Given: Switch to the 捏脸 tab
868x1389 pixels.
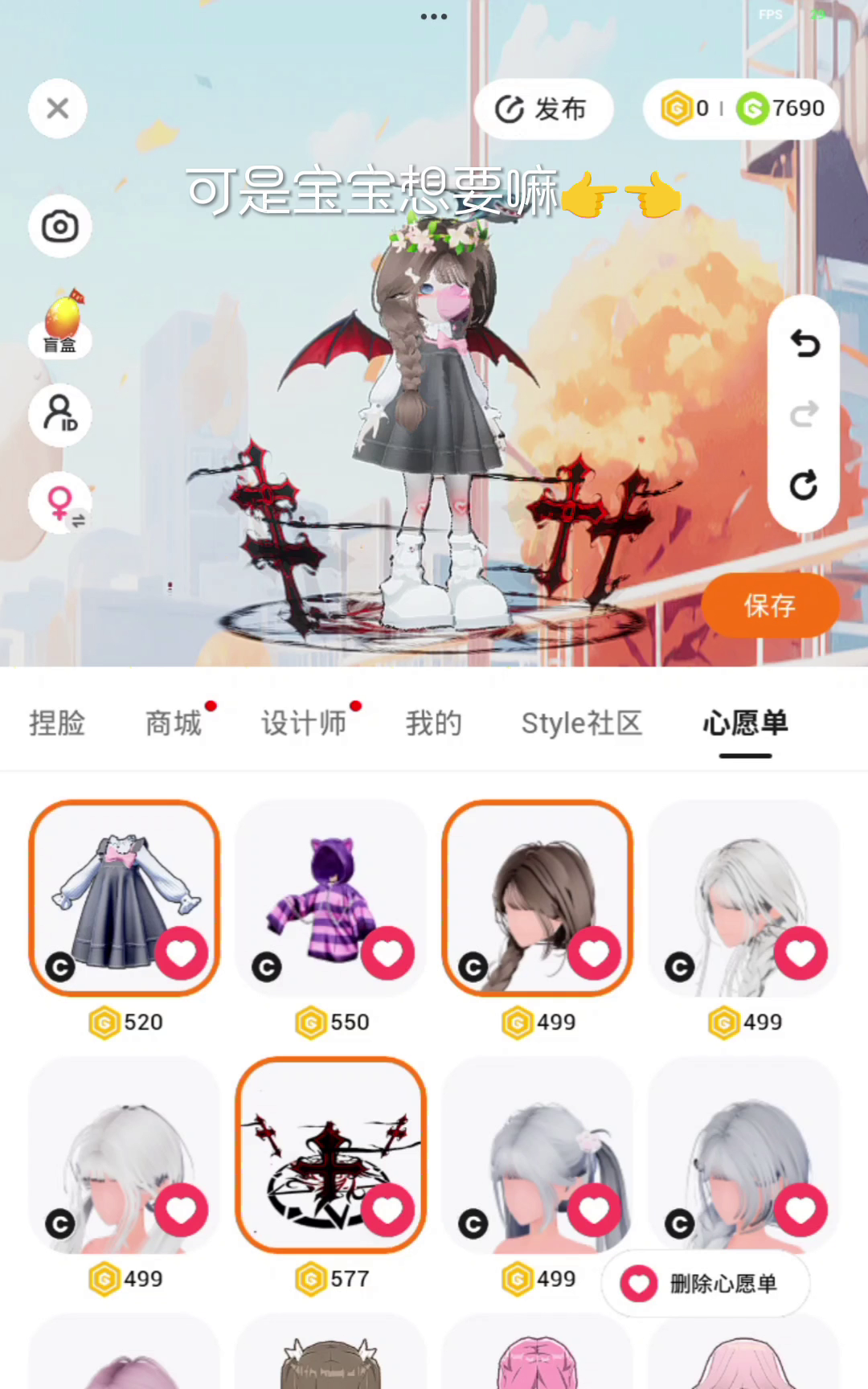Looking at the screenshot, I should pos(57,723).
